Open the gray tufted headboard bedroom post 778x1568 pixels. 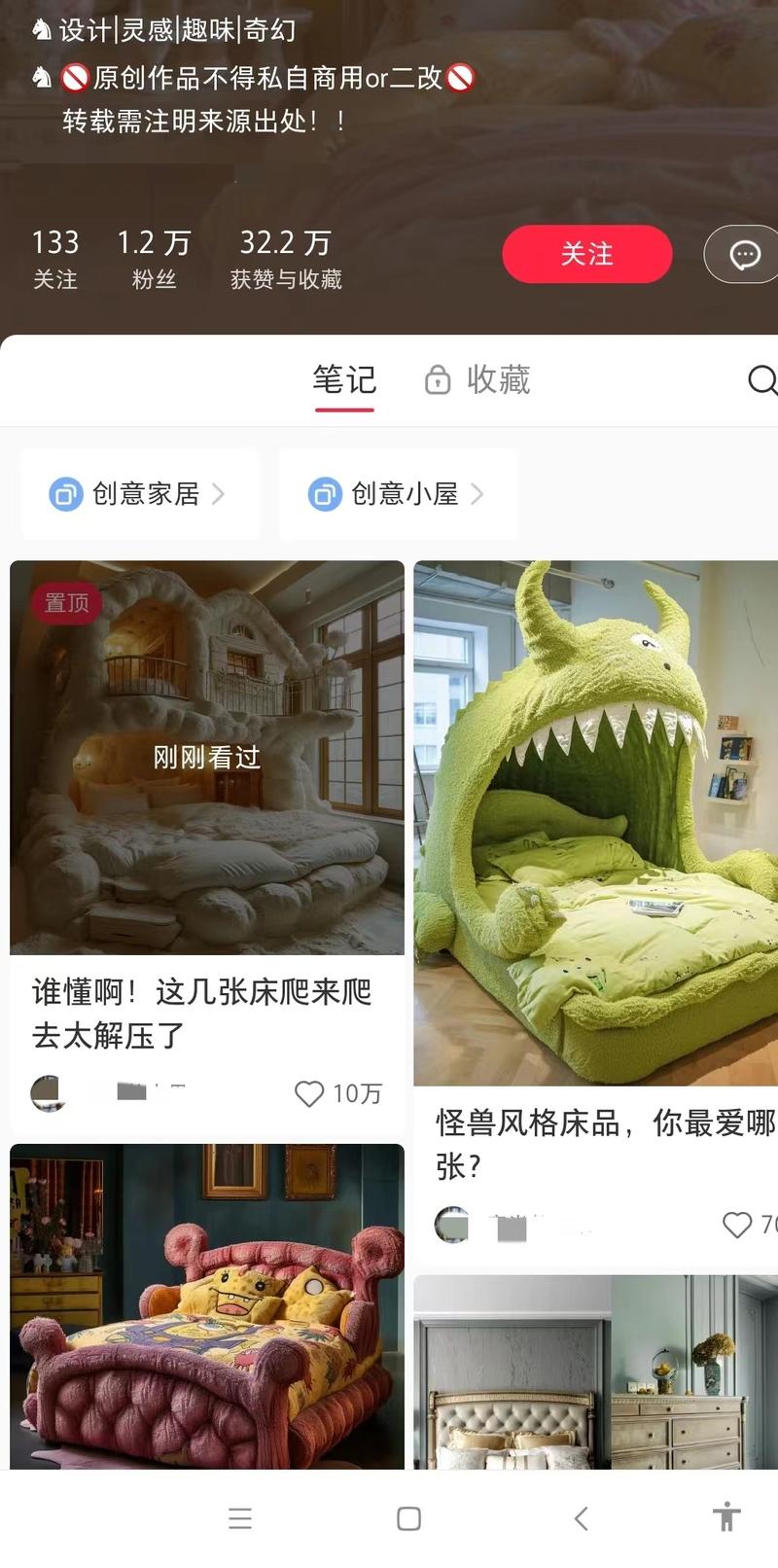pyautogui.click(x=595, y=1372)
